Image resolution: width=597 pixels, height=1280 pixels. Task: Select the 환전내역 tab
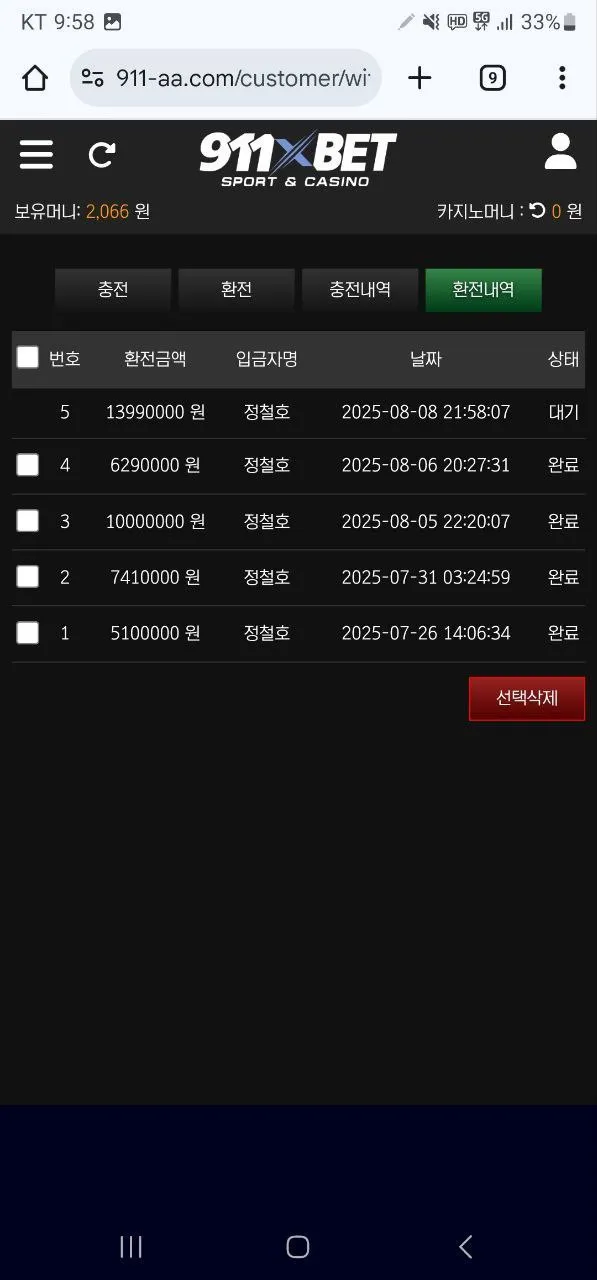pyautogui.click(x=483, y=290)
